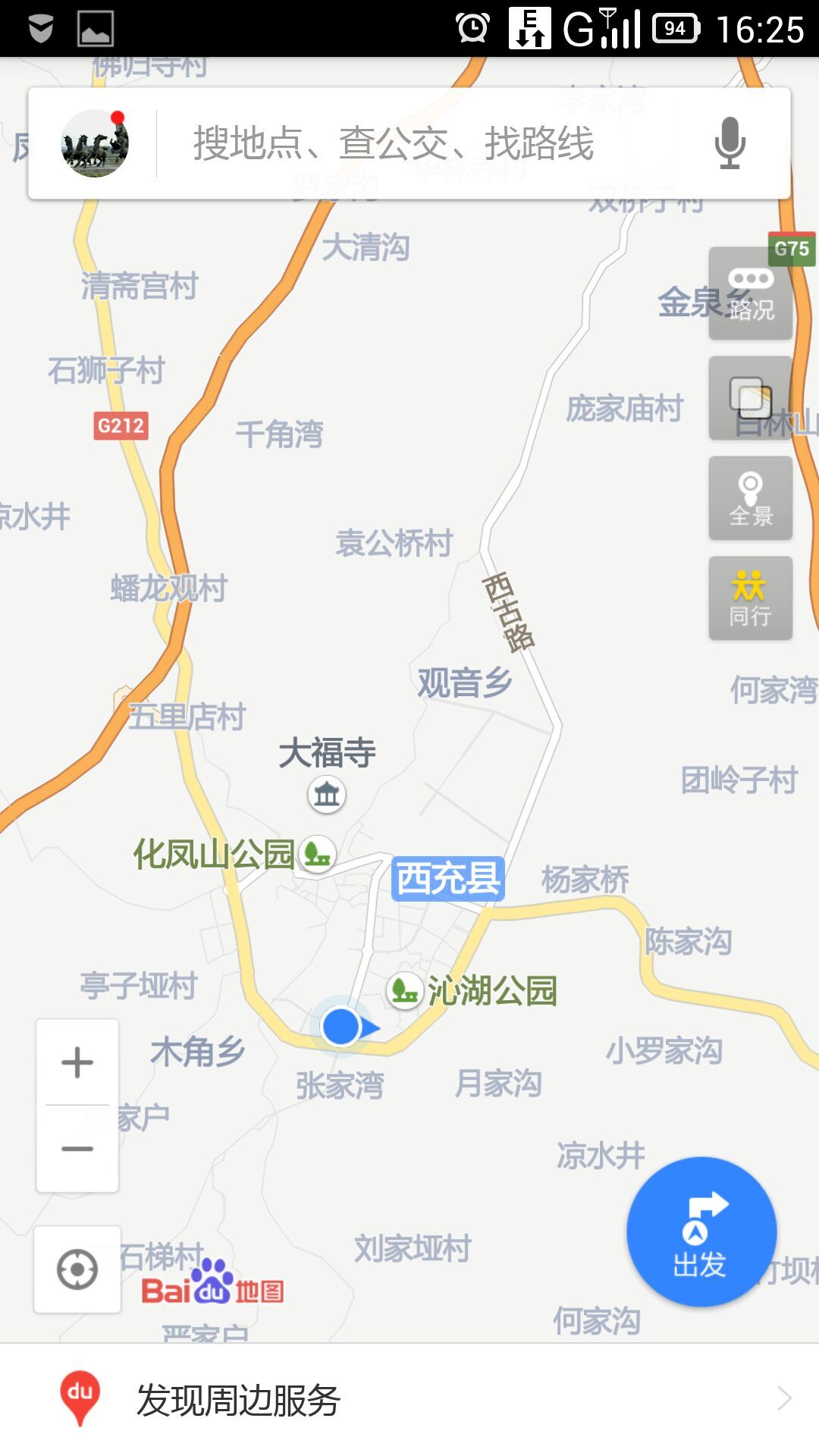This screenshot has width=819, height=1456.
Task: Open the profile avatar
Action: point(95,143)
